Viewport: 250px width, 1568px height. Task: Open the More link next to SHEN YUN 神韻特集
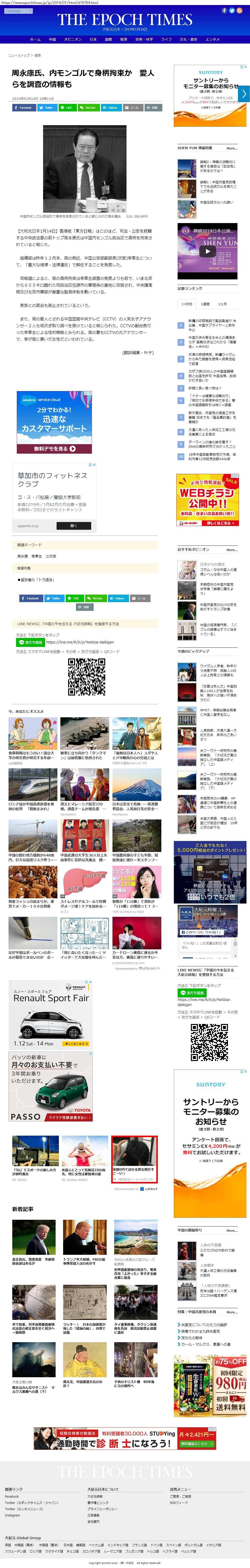pos(232,148)
